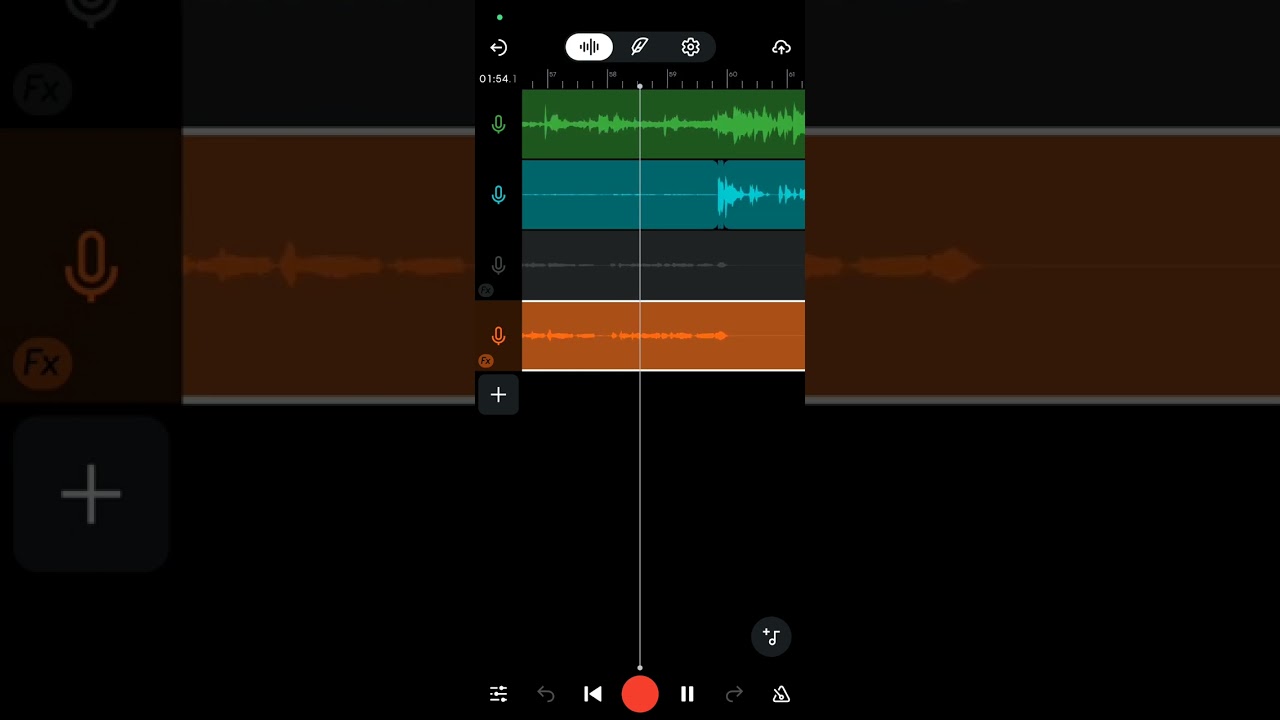Tap the red record button
This screenshot has width=1280, height=720.
pos(640,694)
